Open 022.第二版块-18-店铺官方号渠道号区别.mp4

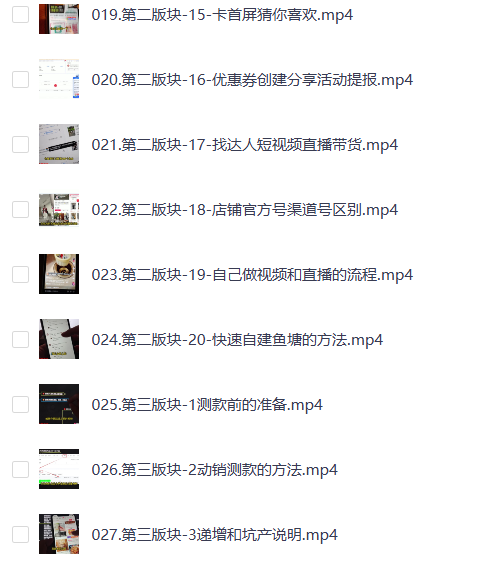point(245,210)
